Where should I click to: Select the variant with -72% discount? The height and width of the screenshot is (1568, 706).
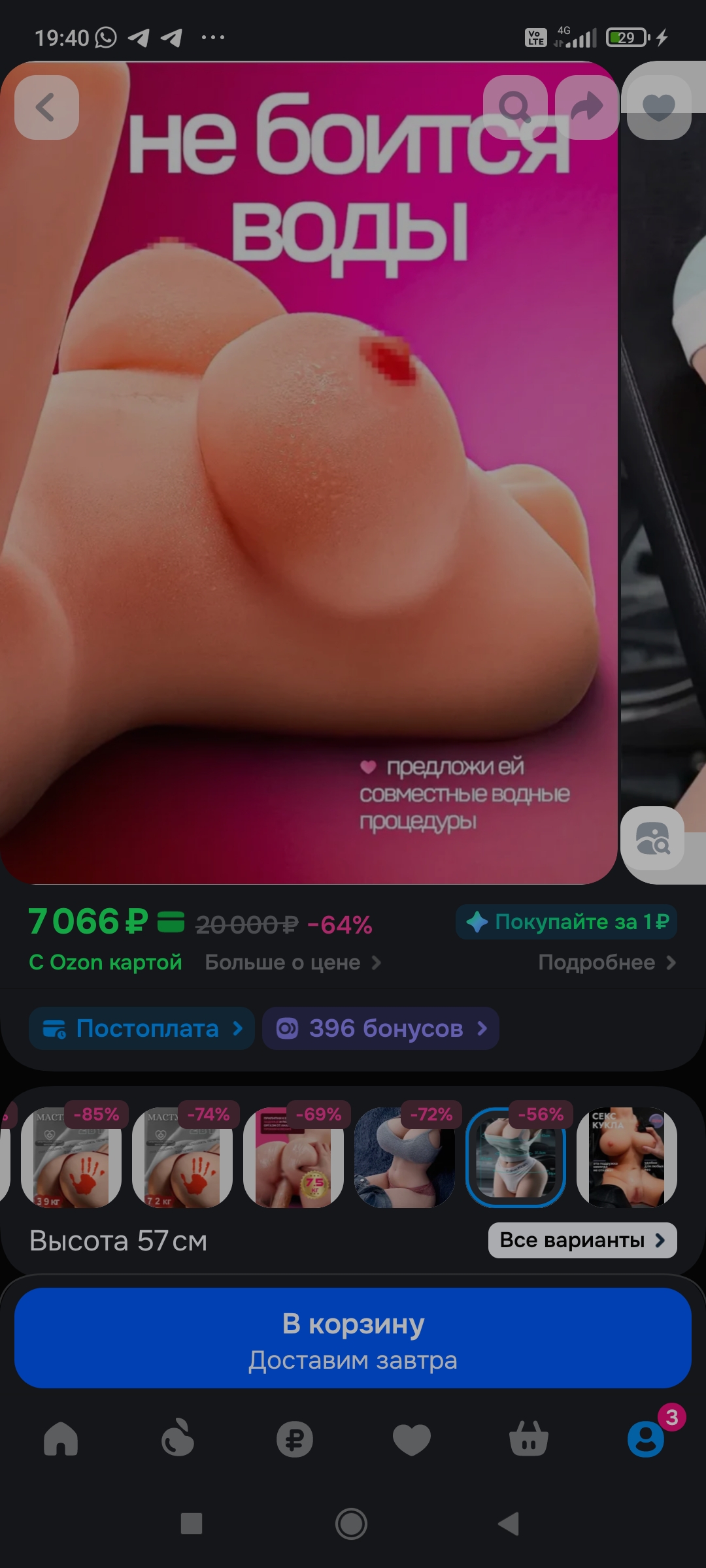coord(405,1157)
